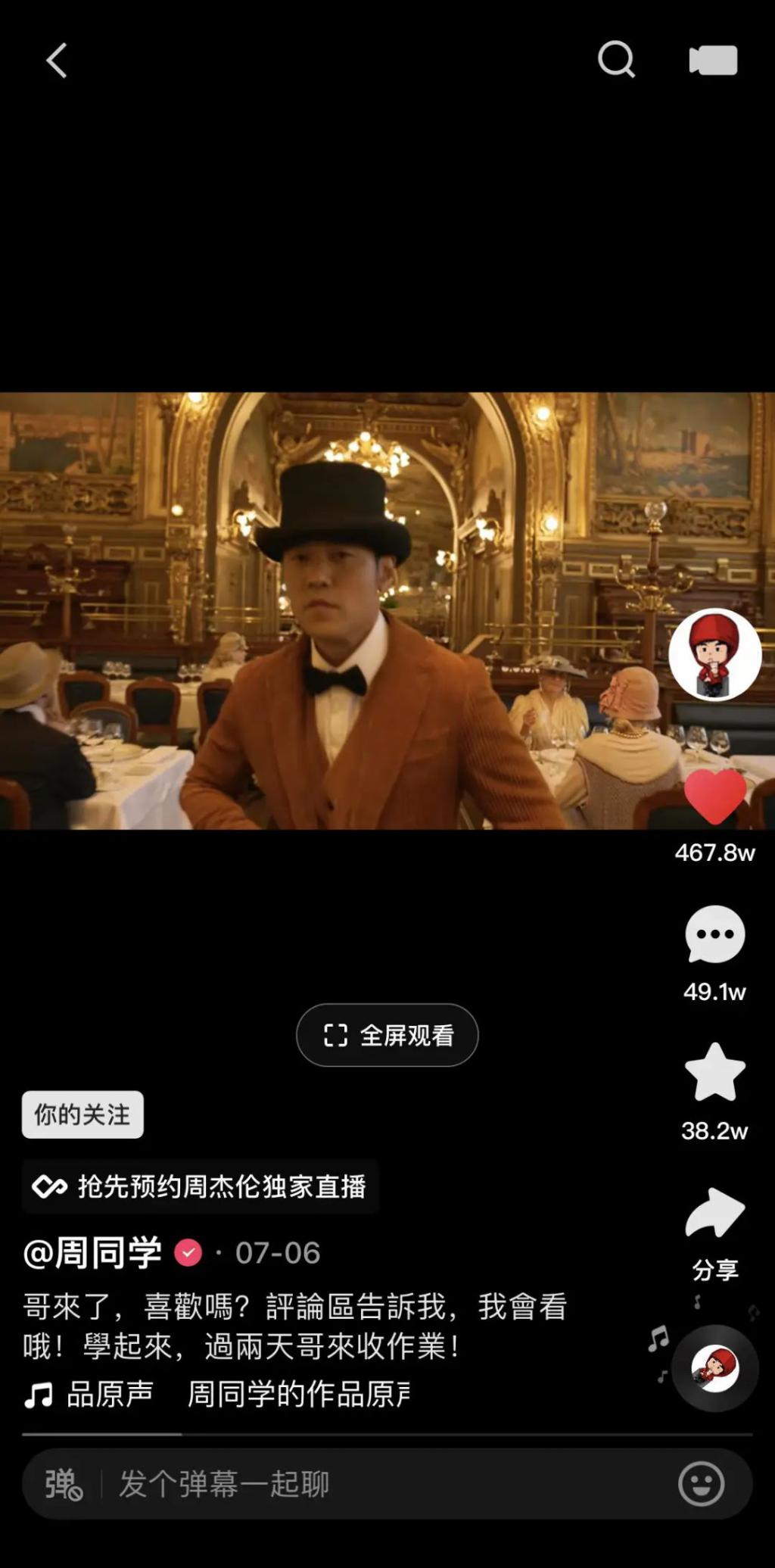This screenshot has height=1568, width=775.
Task: Open search with the magnifier icon
Action: (x=616, y=60)
